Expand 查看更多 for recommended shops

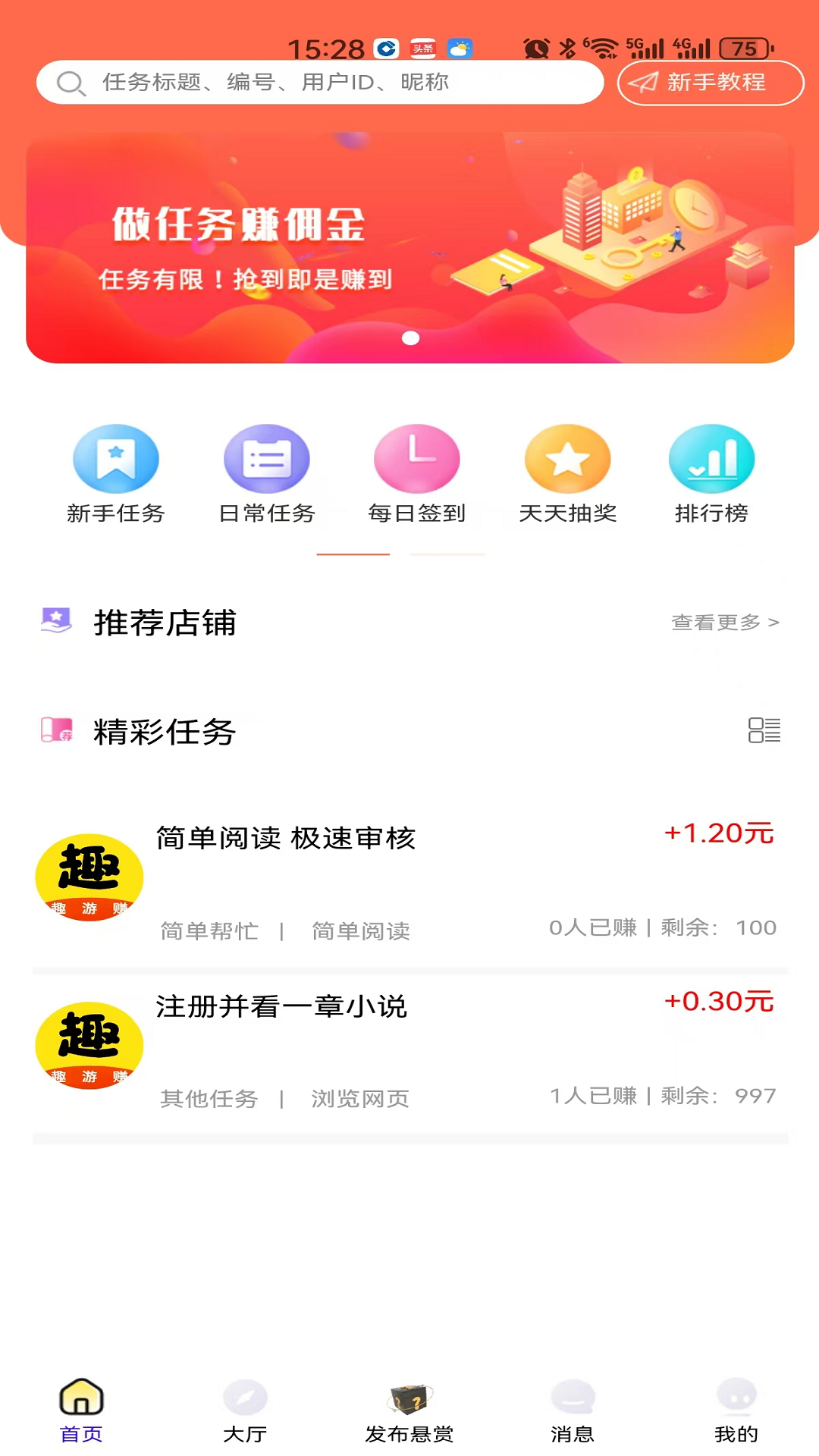(x=723, y=622)
